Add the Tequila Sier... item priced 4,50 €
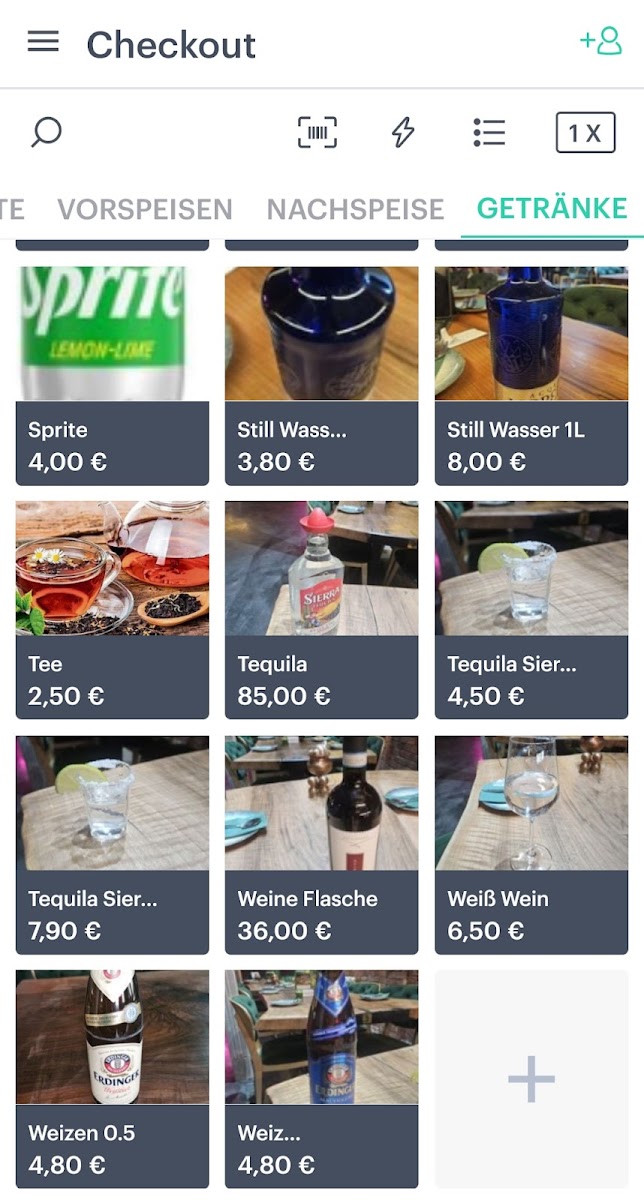The width and height of the screenshot is (644, 1200). [x=531, y=609]
